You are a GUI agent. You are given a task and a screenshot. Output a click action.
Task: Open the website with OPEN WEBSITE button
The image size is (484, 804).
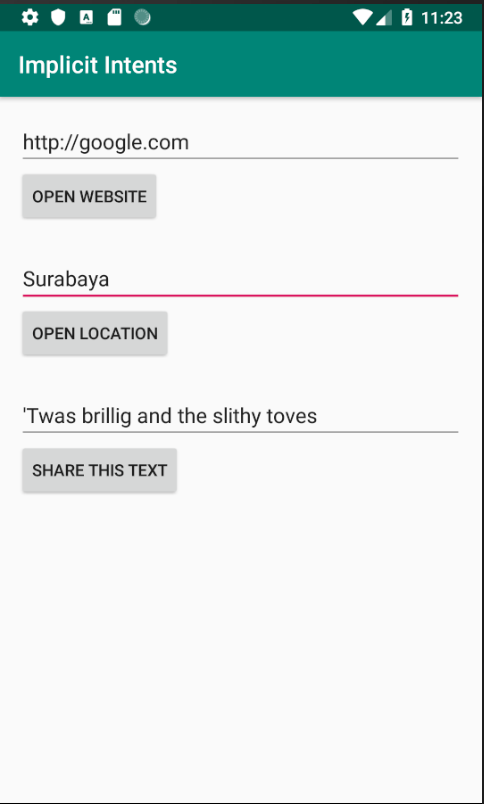click(x=89, y=196)
